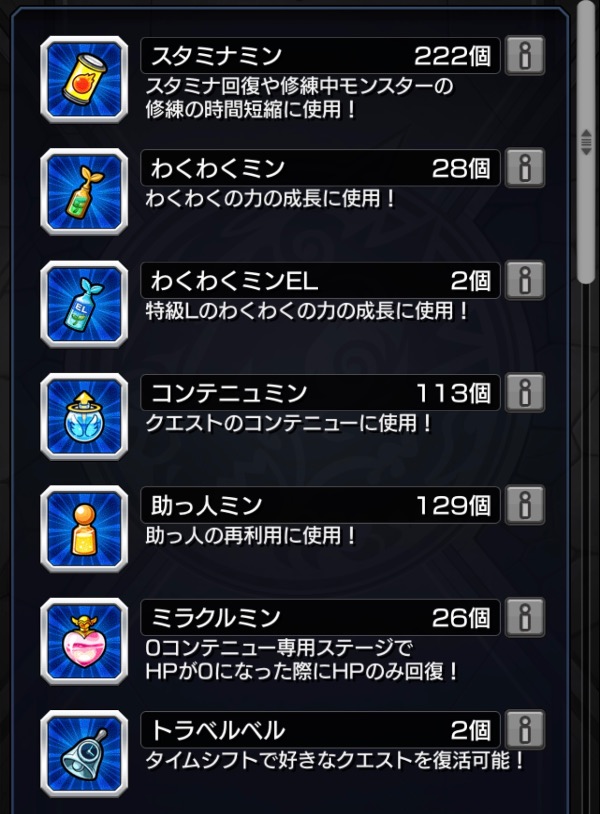Screen dimensions: 600x814
Task: Open info for わくわくミン
Action: 525,168
